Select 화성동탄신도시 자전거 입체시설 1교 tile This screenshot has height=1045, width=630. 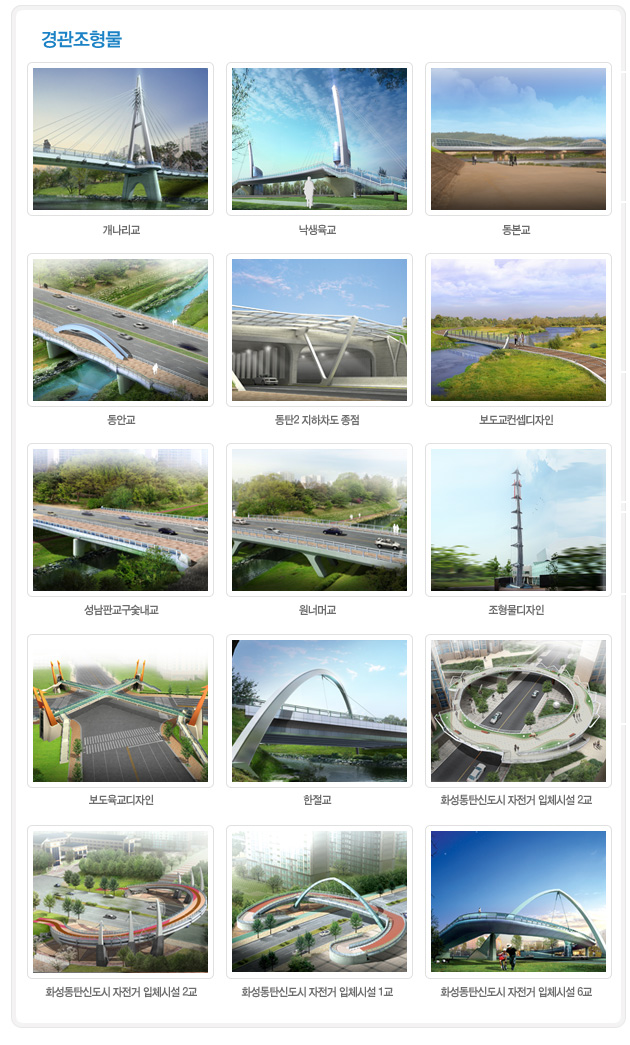pos(319,901)
